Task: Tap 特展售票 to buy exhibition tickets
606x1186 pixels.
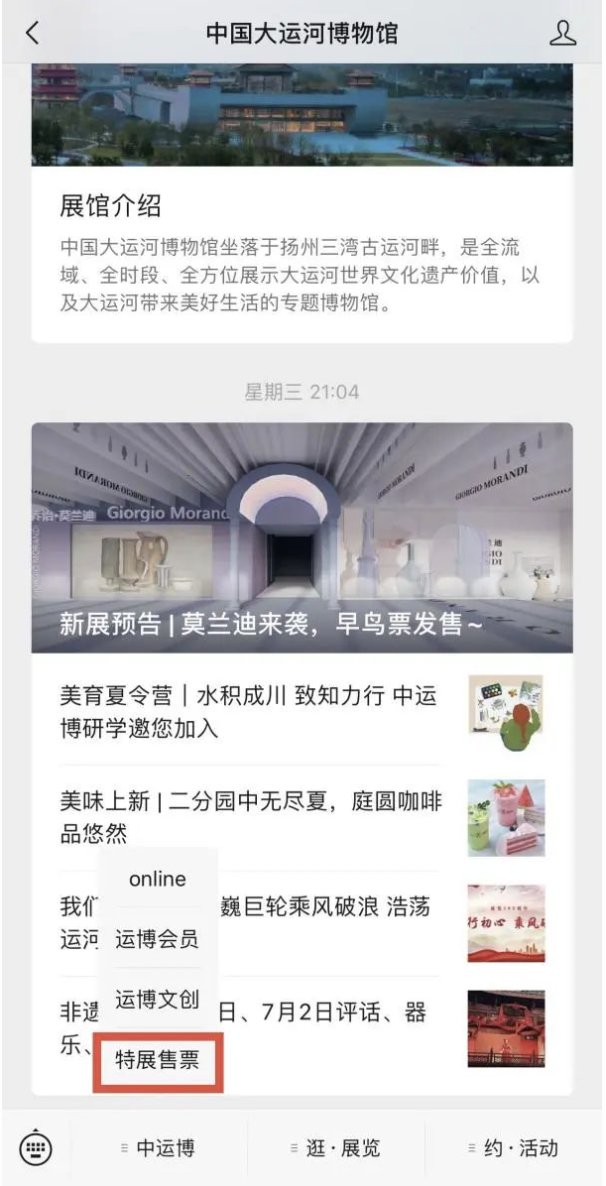Action: (157, 1059)
